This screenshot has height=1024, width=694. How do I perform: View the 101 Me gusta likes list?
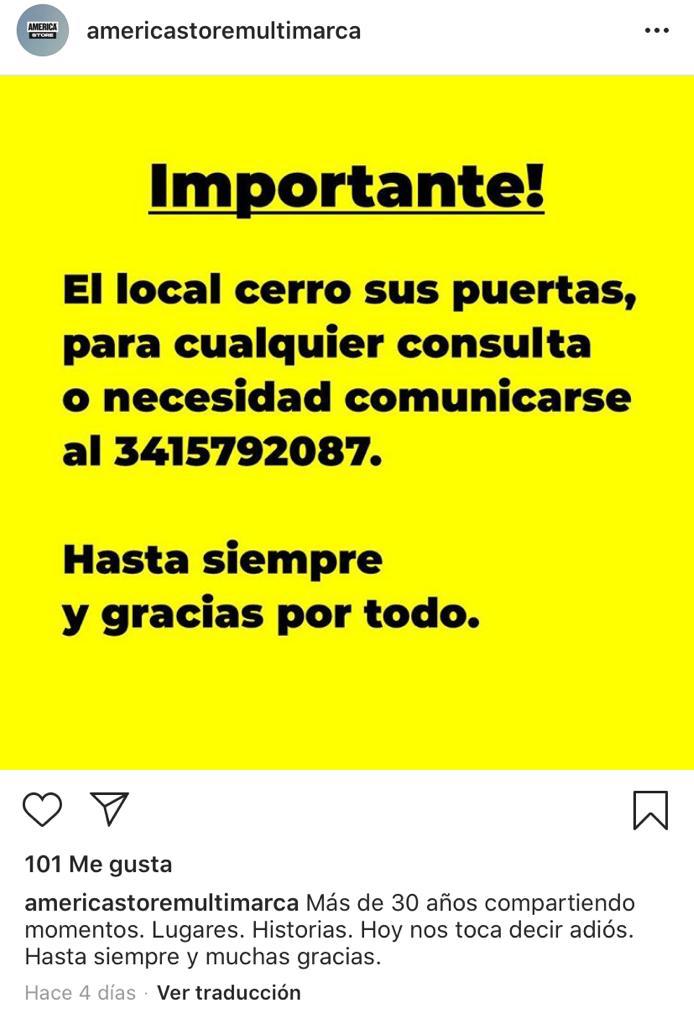(98, 864)
